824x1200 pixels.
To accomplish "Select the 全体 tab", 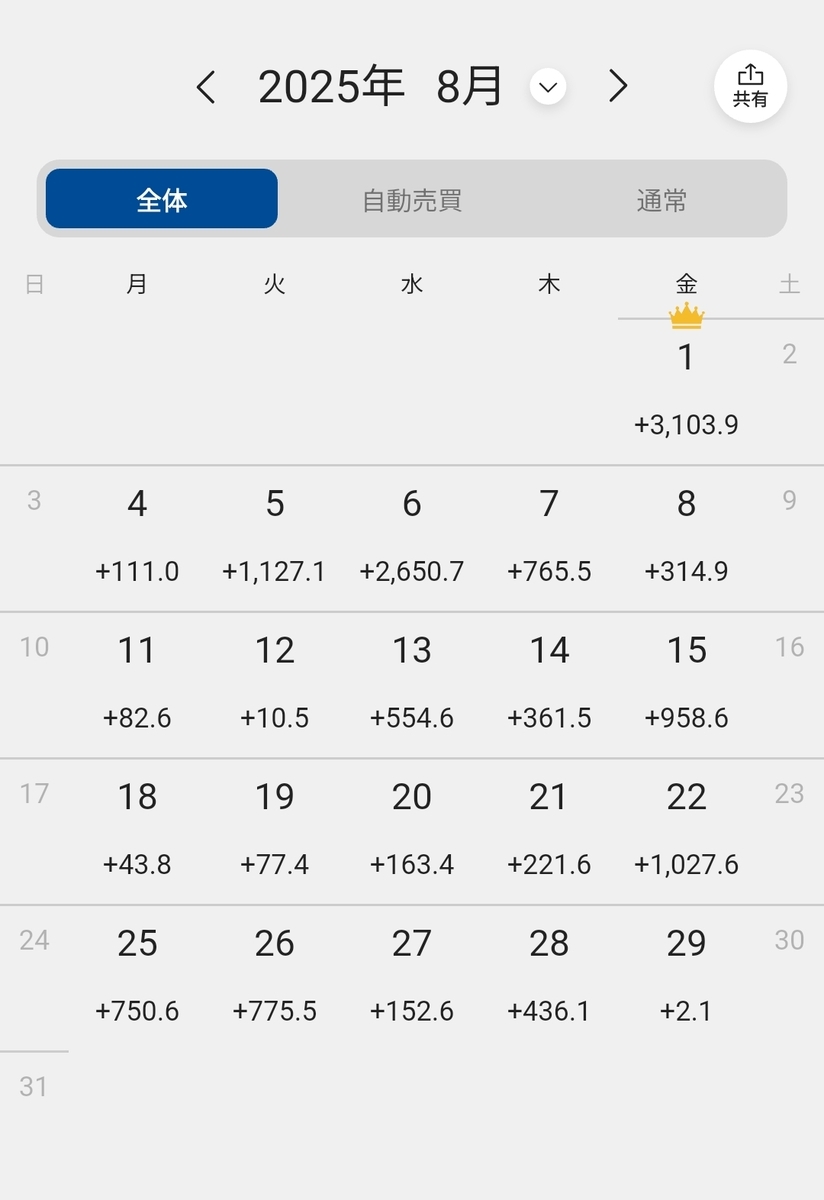I will pyautogui.click(x=162, y=199).
